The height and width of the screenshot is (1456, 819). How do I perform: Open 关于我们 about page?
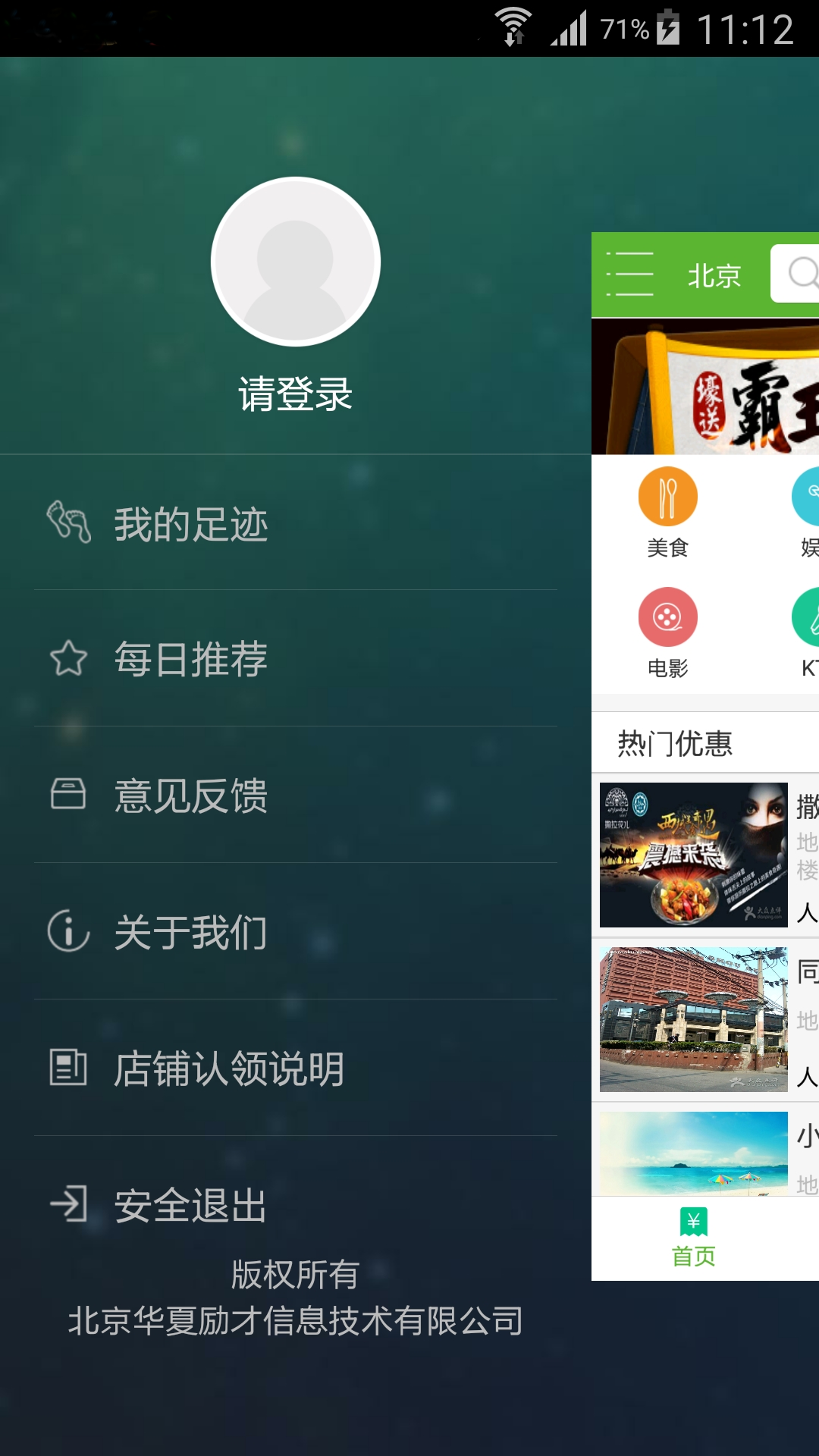pyautogui.click(x=190, y=932)
